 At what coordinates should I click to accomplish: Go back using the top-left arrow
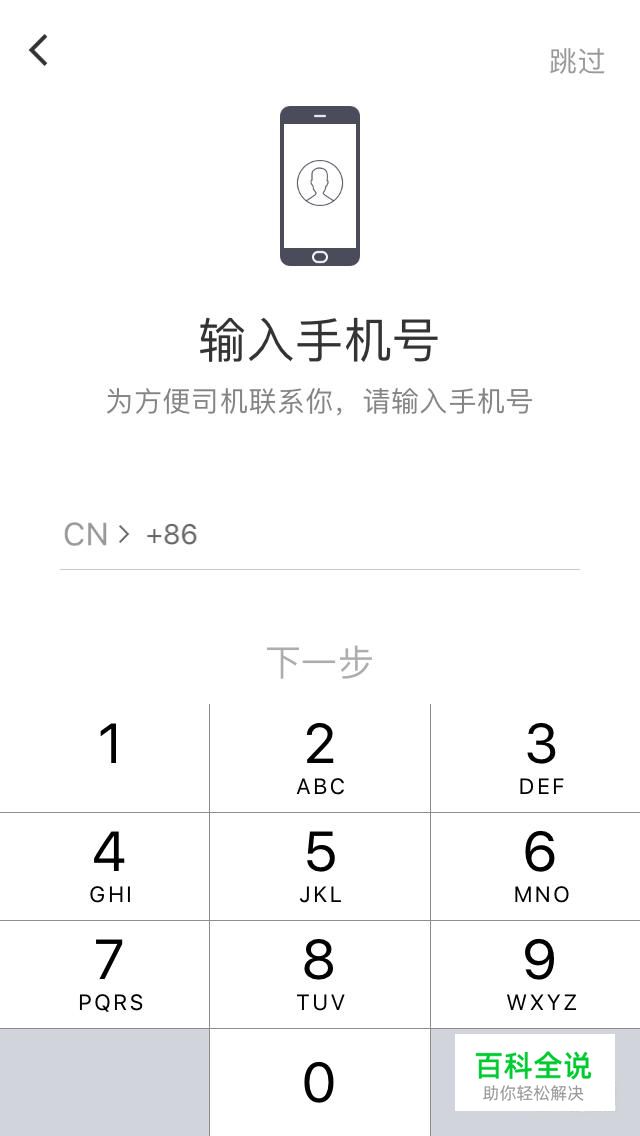(39, 50)
